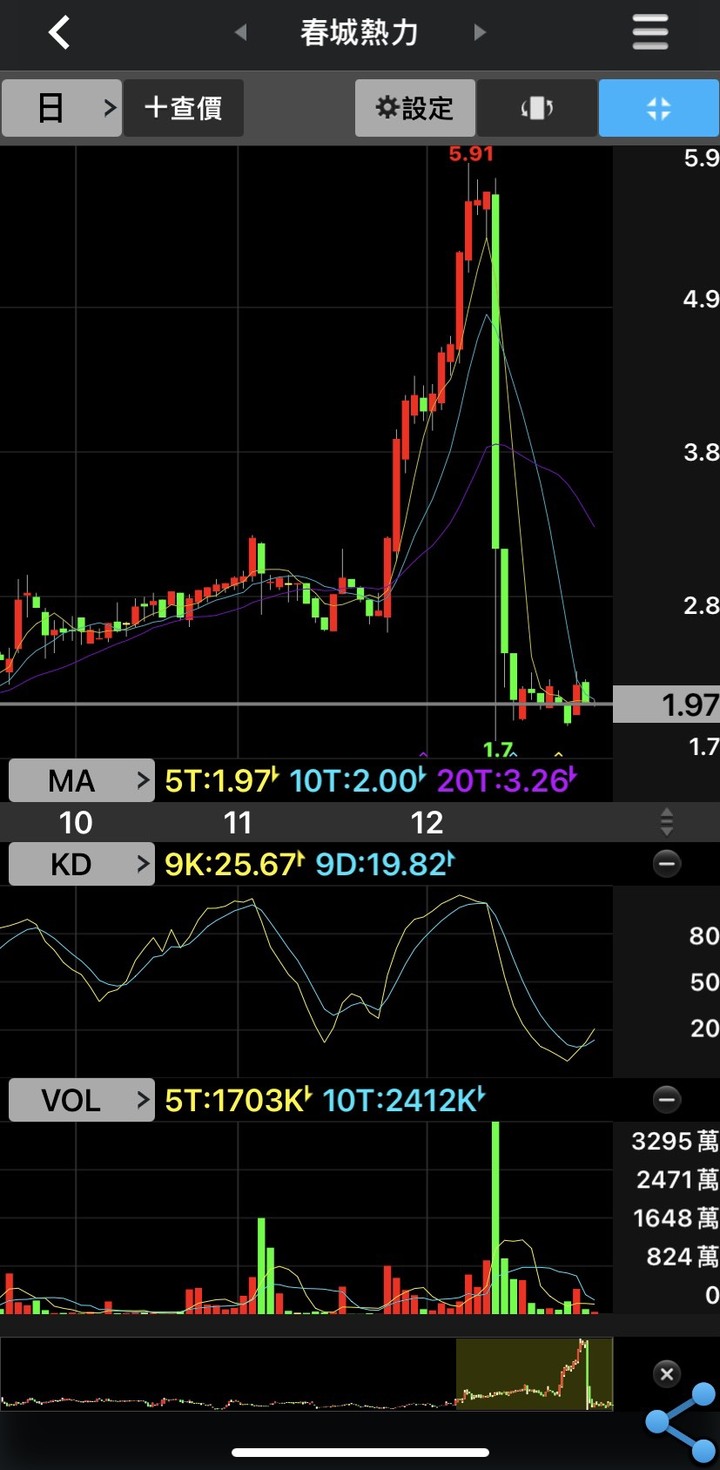Go back using the top-left arrow

click(x=60, y=32)
